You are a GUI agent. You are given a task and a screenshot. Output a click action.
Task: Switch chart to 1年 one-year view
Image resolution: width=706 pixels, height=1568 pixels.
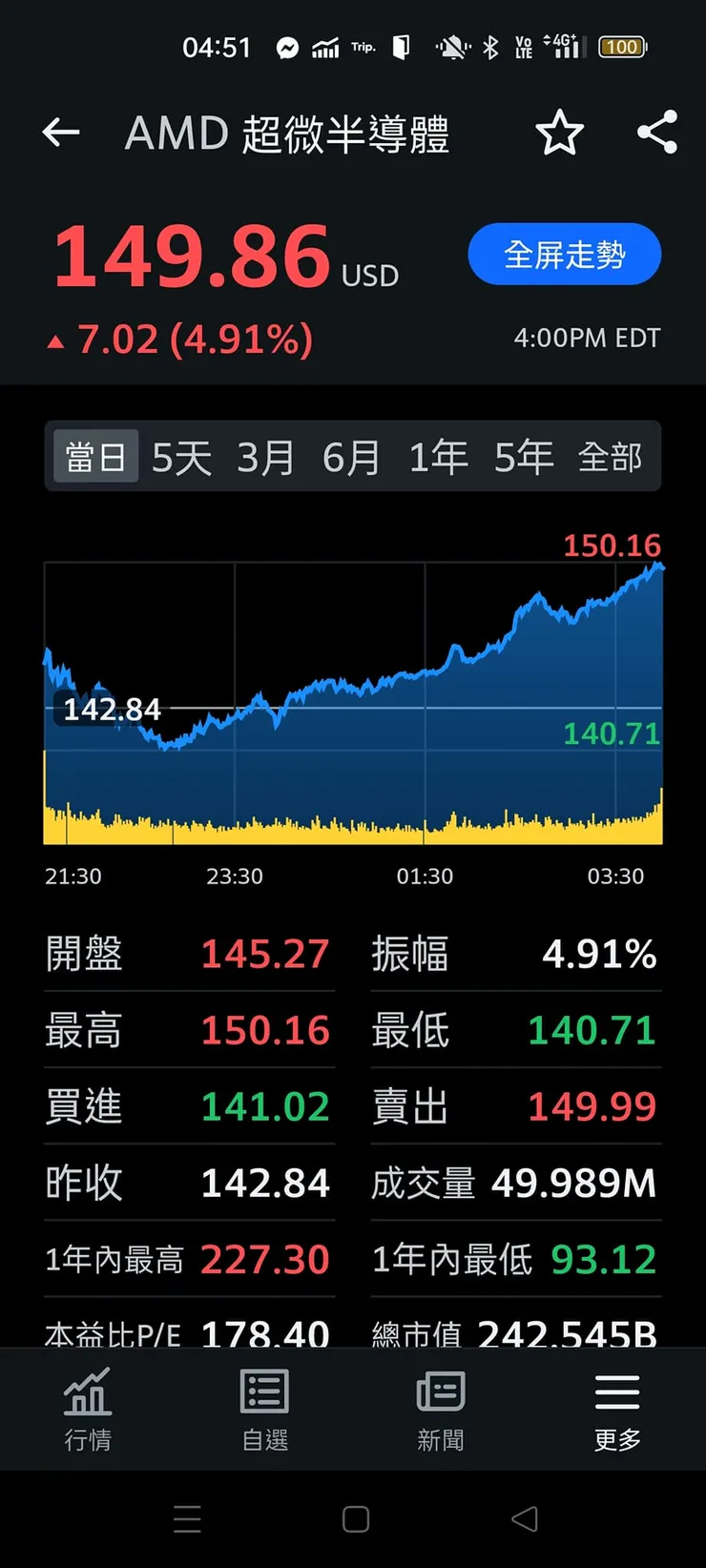(437, 456)
